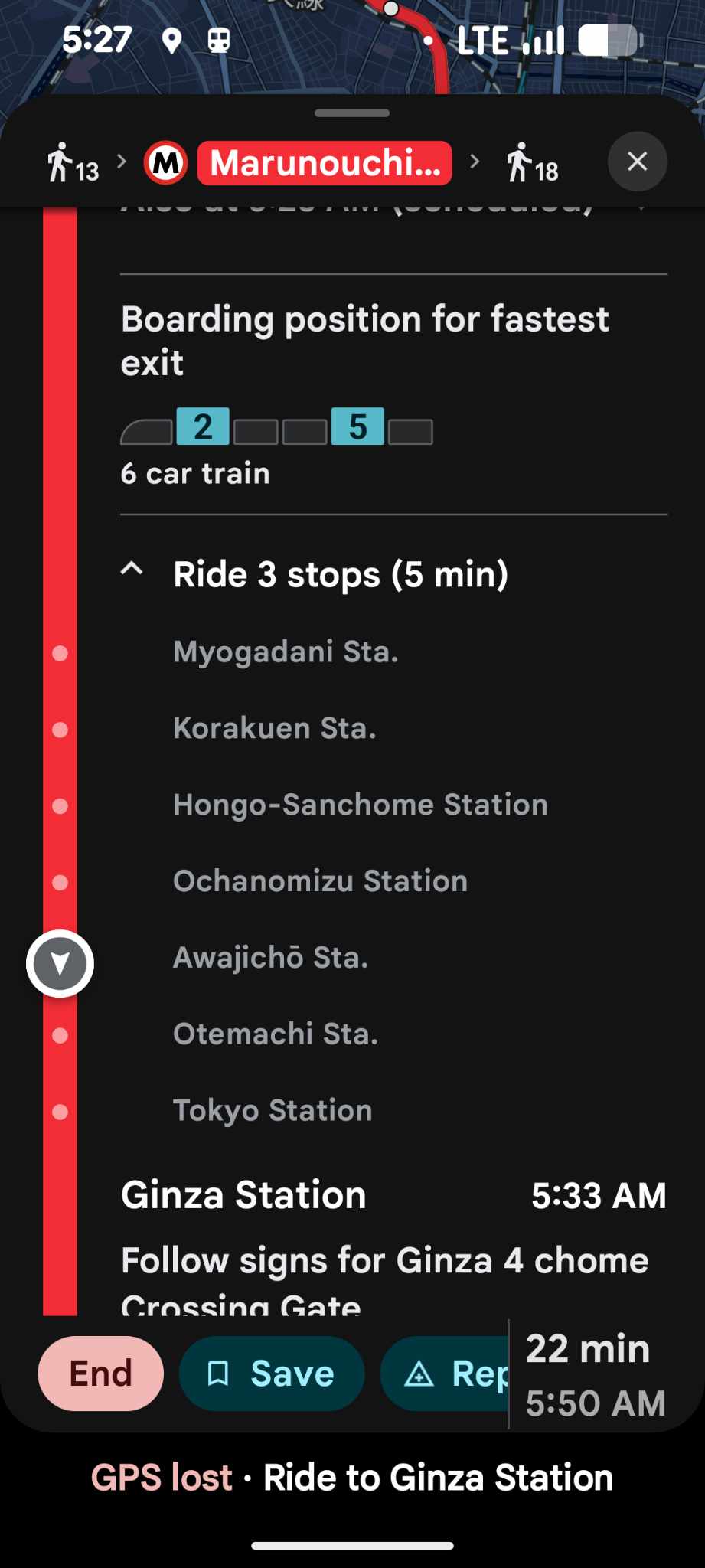705x1568 pixels.
Task: End the current navigation
Action: [100, 1374]
